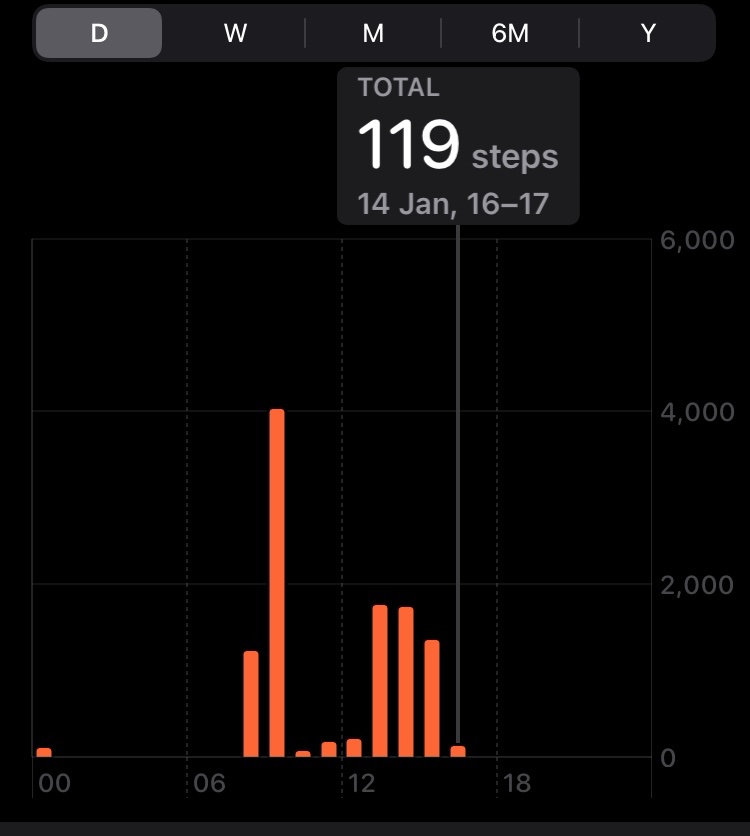Switch to the M monthly view
The image size is (750, 836).
[x=373, y=33]
